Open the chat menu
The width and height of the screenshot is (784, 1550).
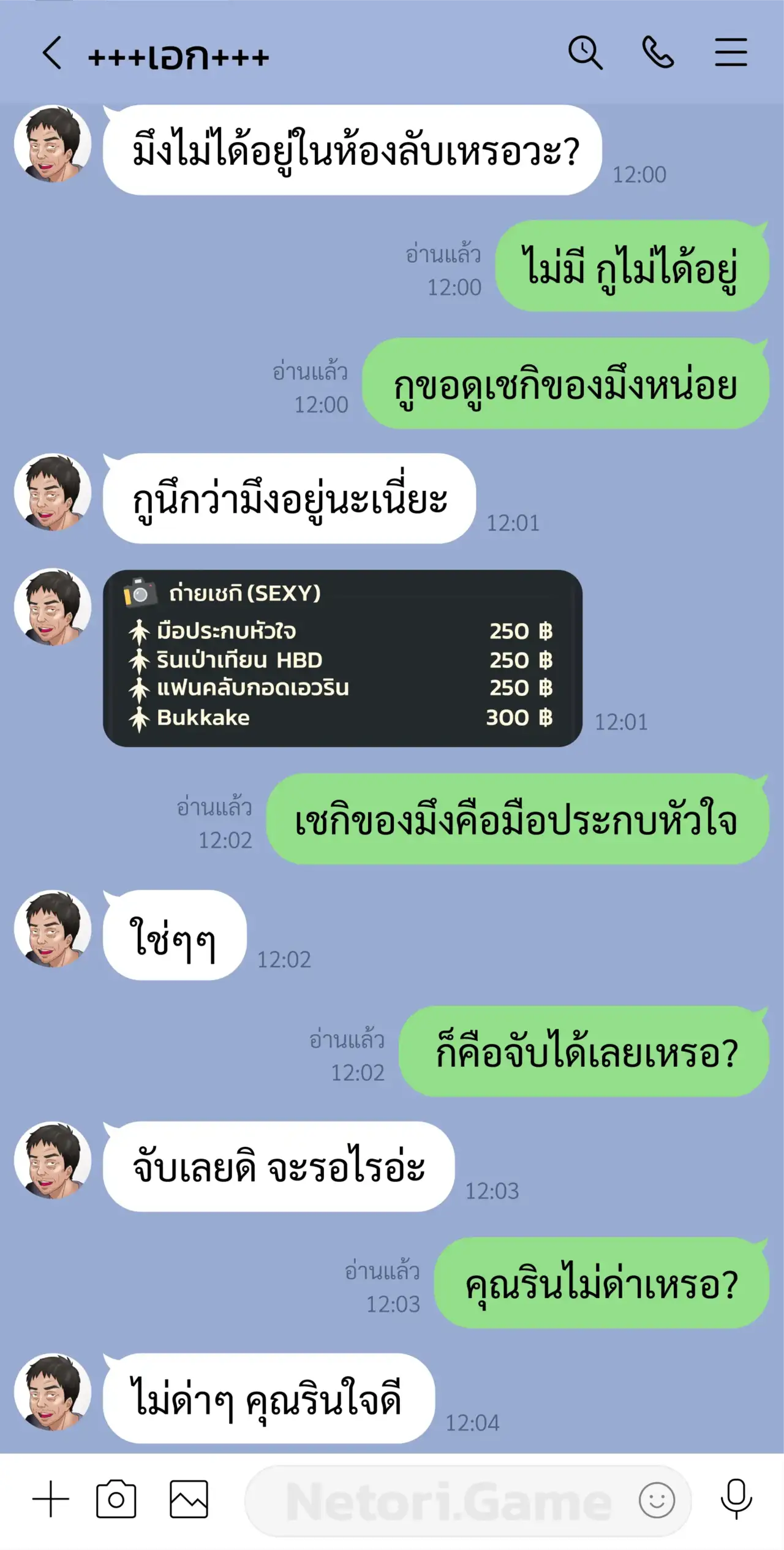click(x=731, y=53)
